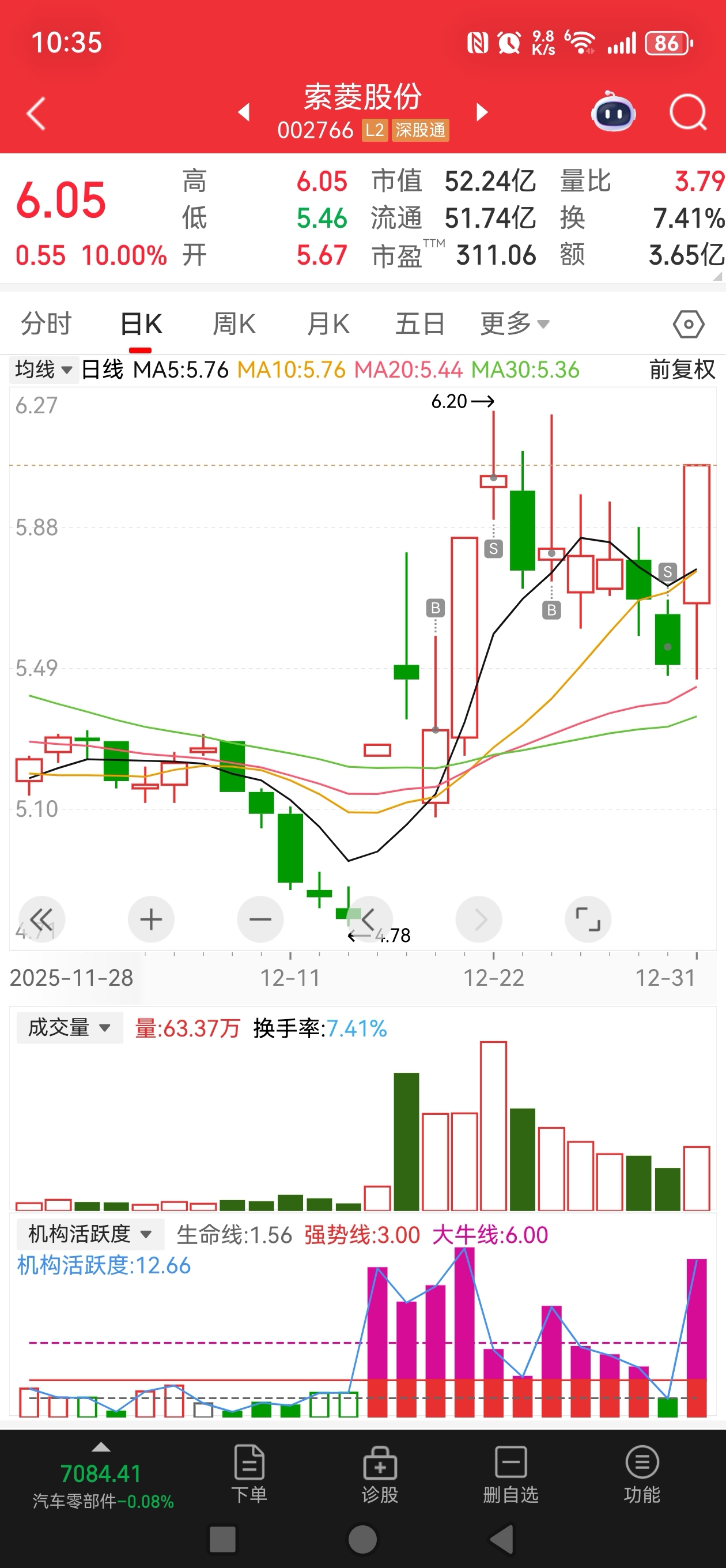The width and height of the screenshot is (726, 1568).
Task: Open 下单 to place order
Action: (249, 1473)
